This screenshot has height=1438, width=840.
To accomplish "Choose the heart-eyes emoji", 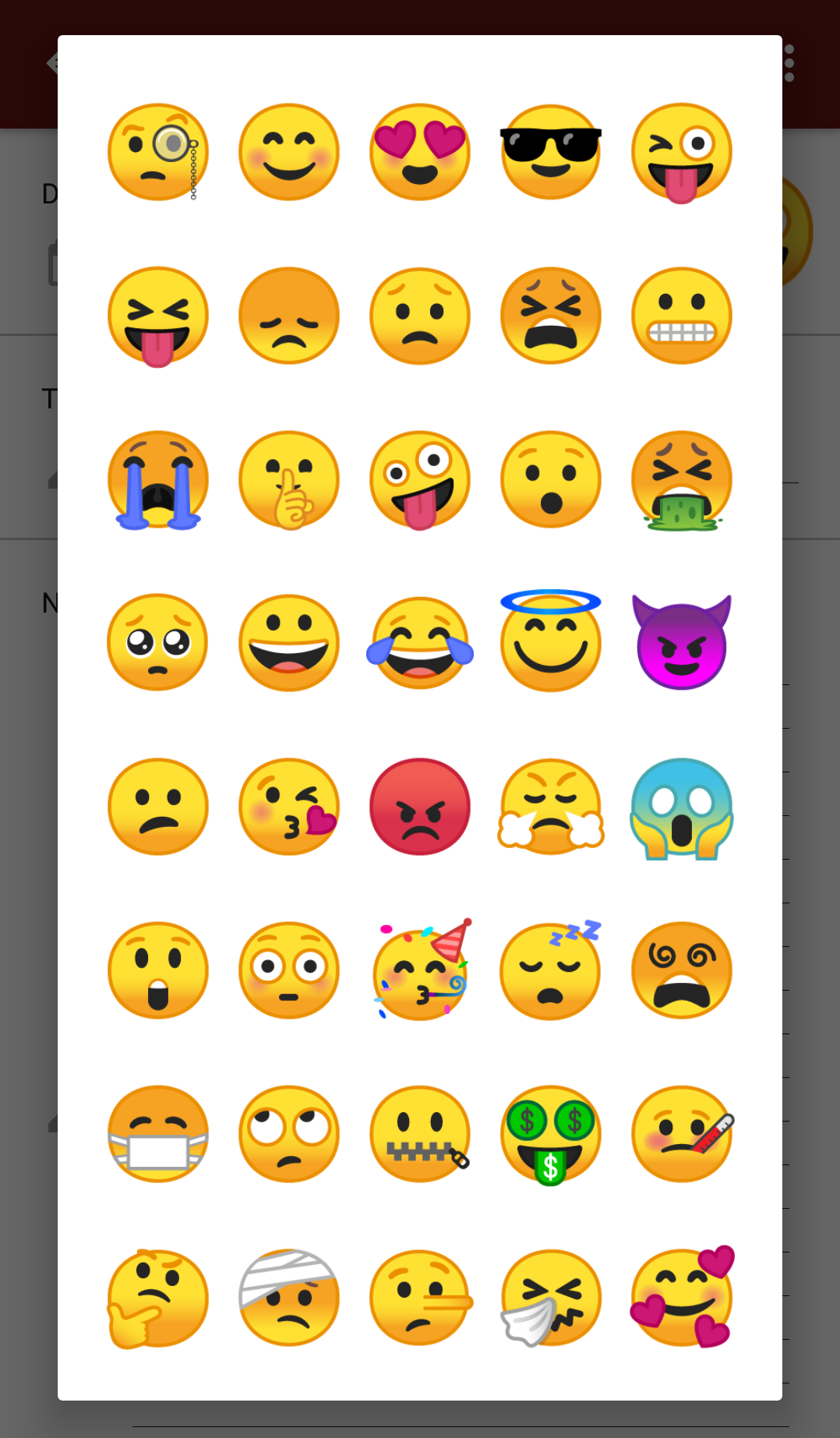I will point(420,152).
